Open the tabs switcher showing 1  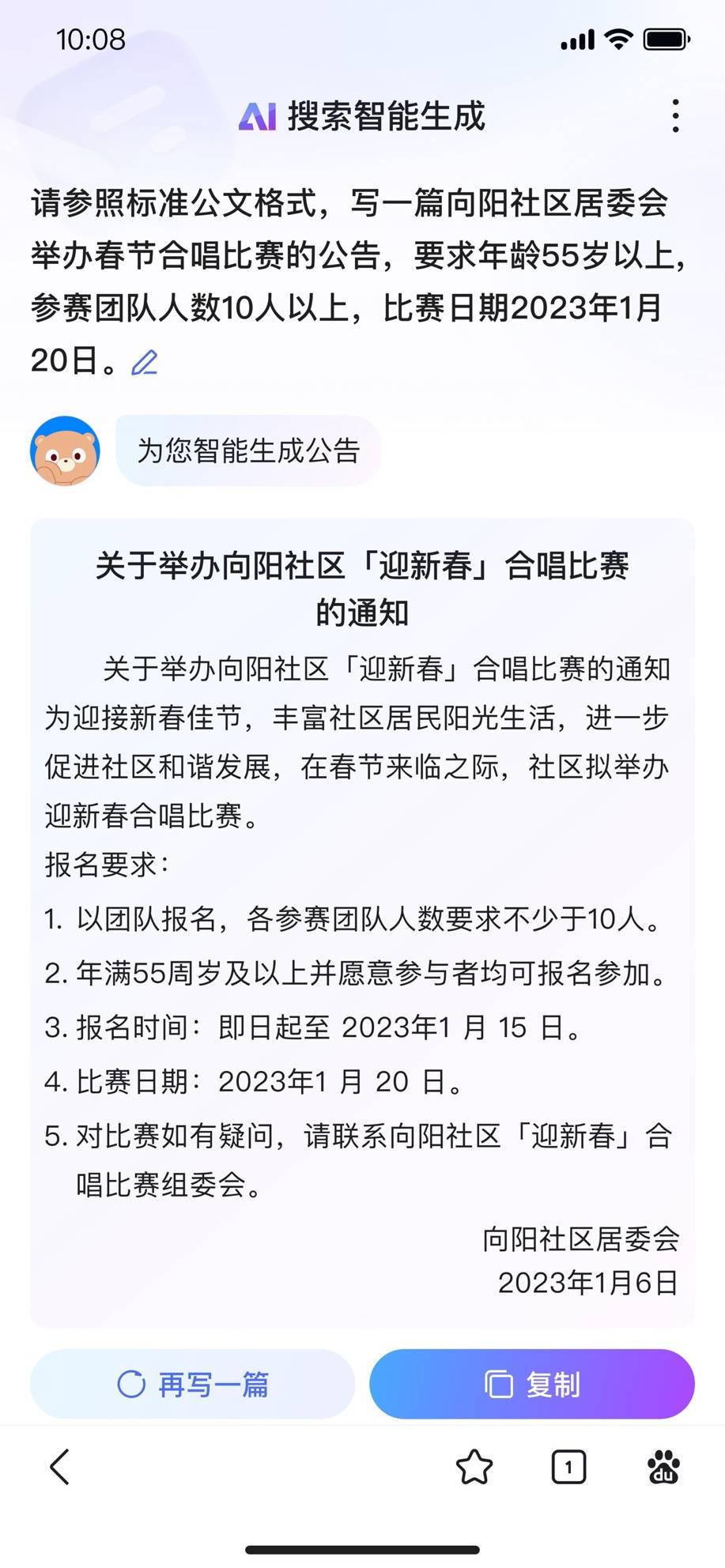[568, 1468]
